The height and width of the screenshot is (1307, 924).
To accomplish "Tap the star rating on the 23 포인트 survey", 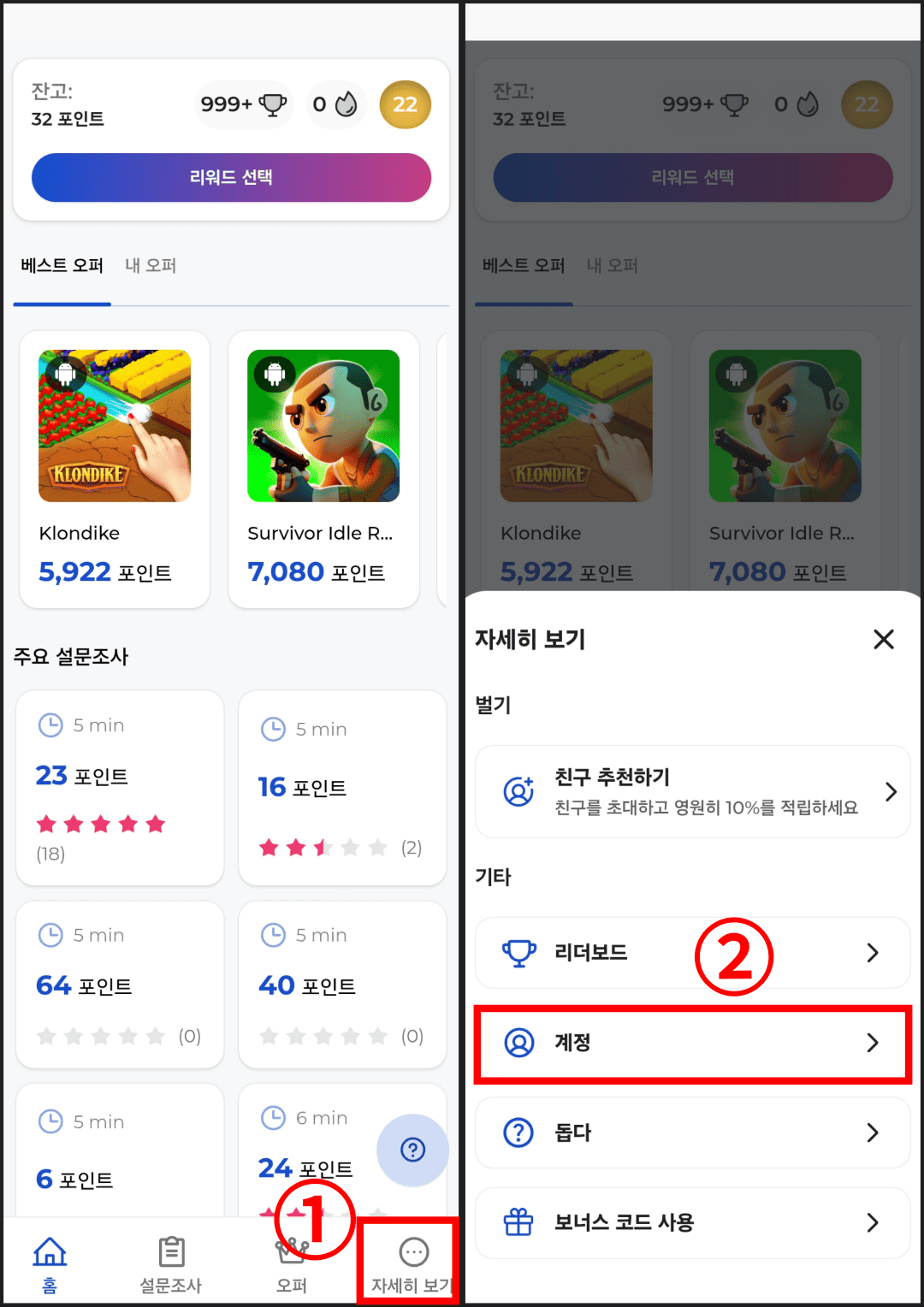I will click(100, 824).
